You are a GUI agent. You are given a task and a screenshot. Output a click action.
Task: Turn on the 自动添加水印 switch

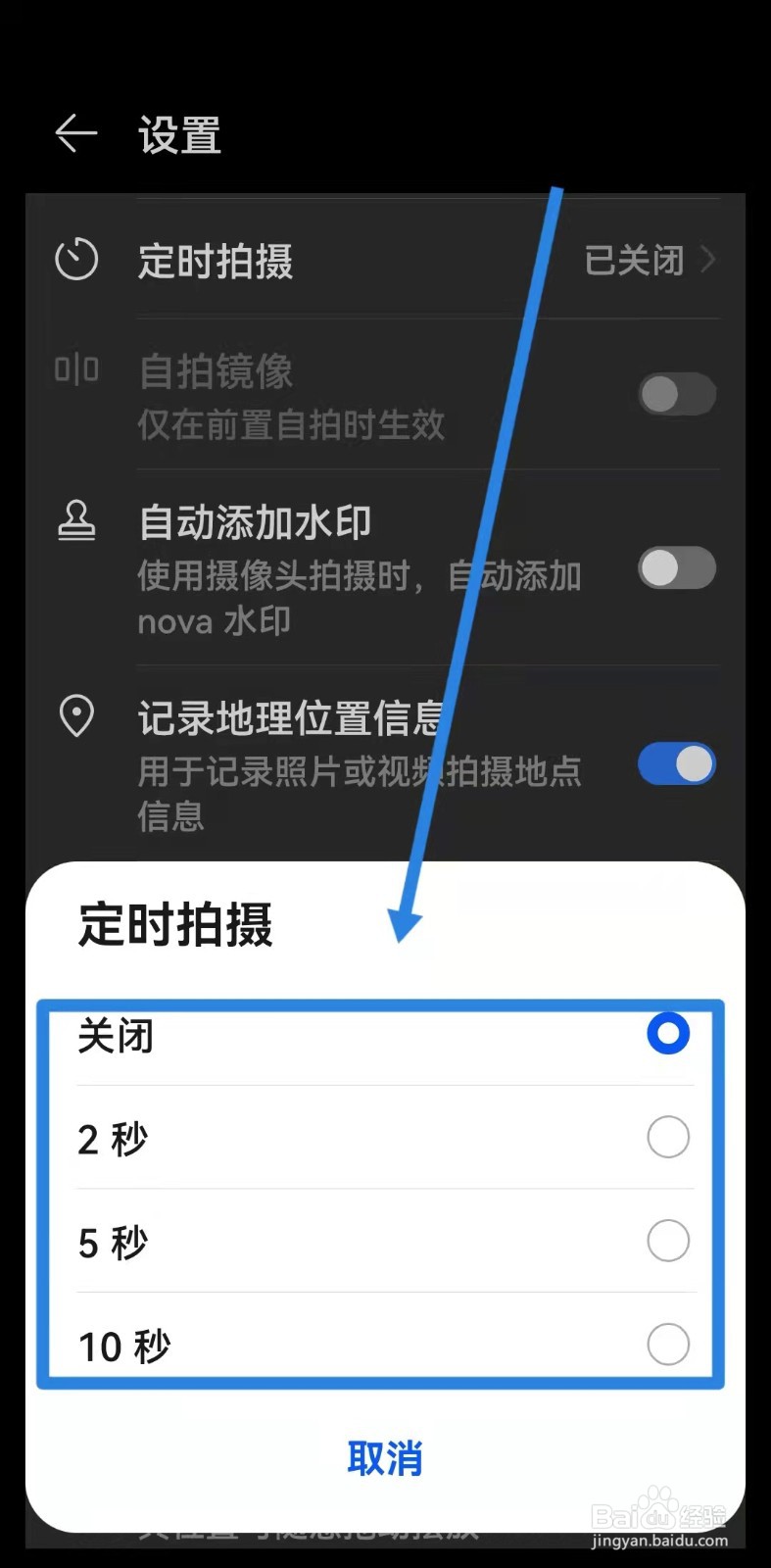click(676, 568)
